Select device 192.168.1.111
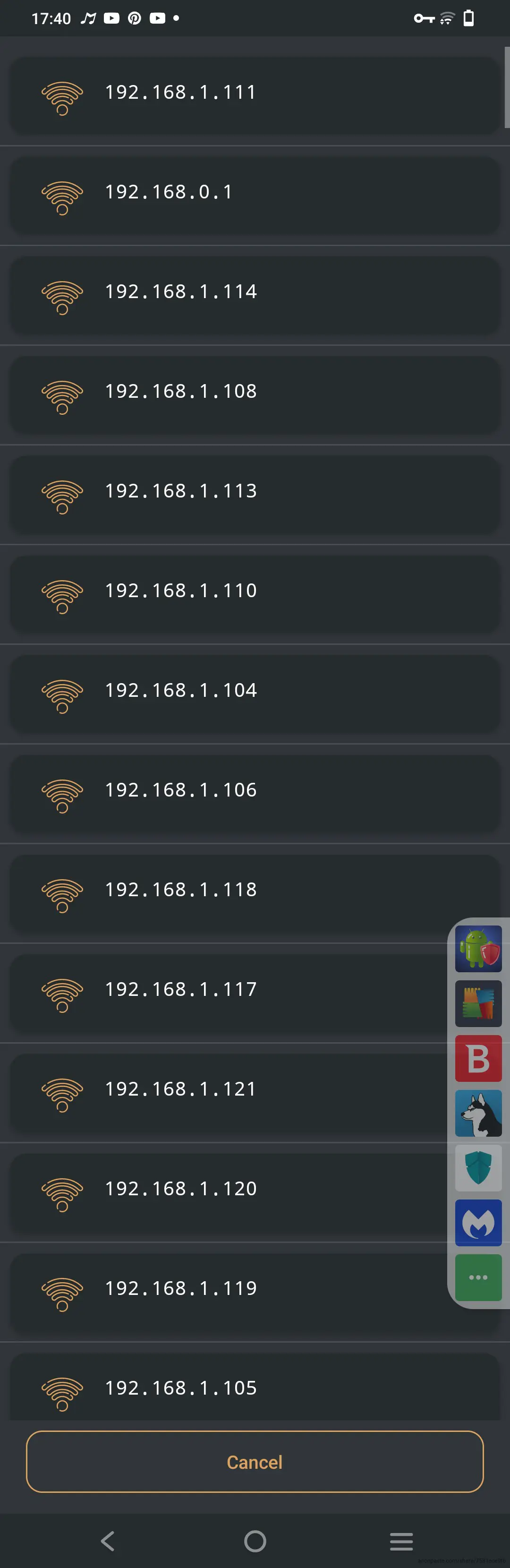 coord(244,93)
